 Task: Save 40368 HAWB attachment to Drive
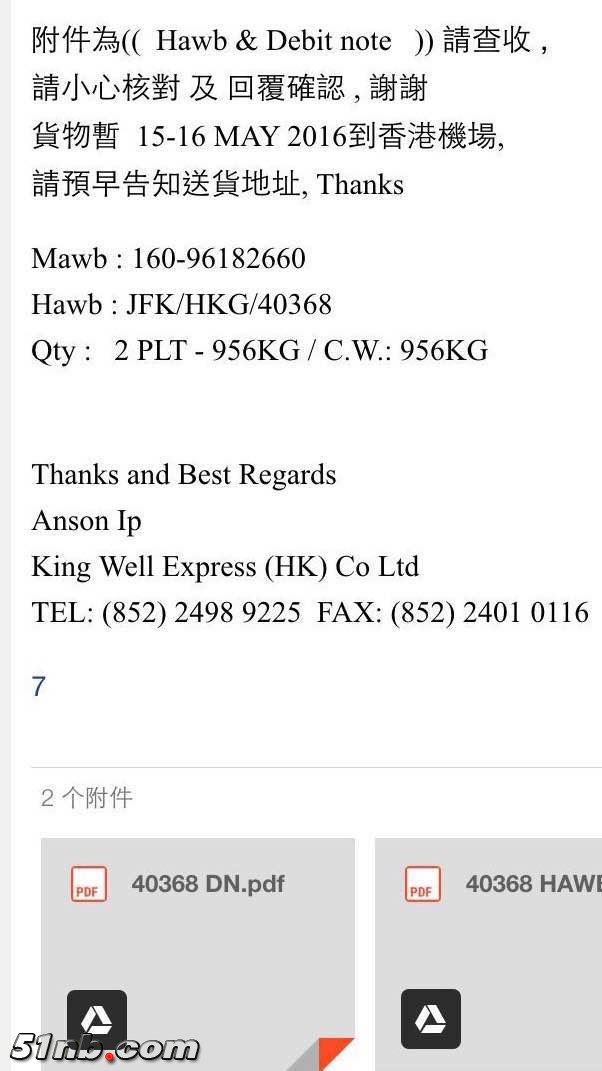(431, 1019)
